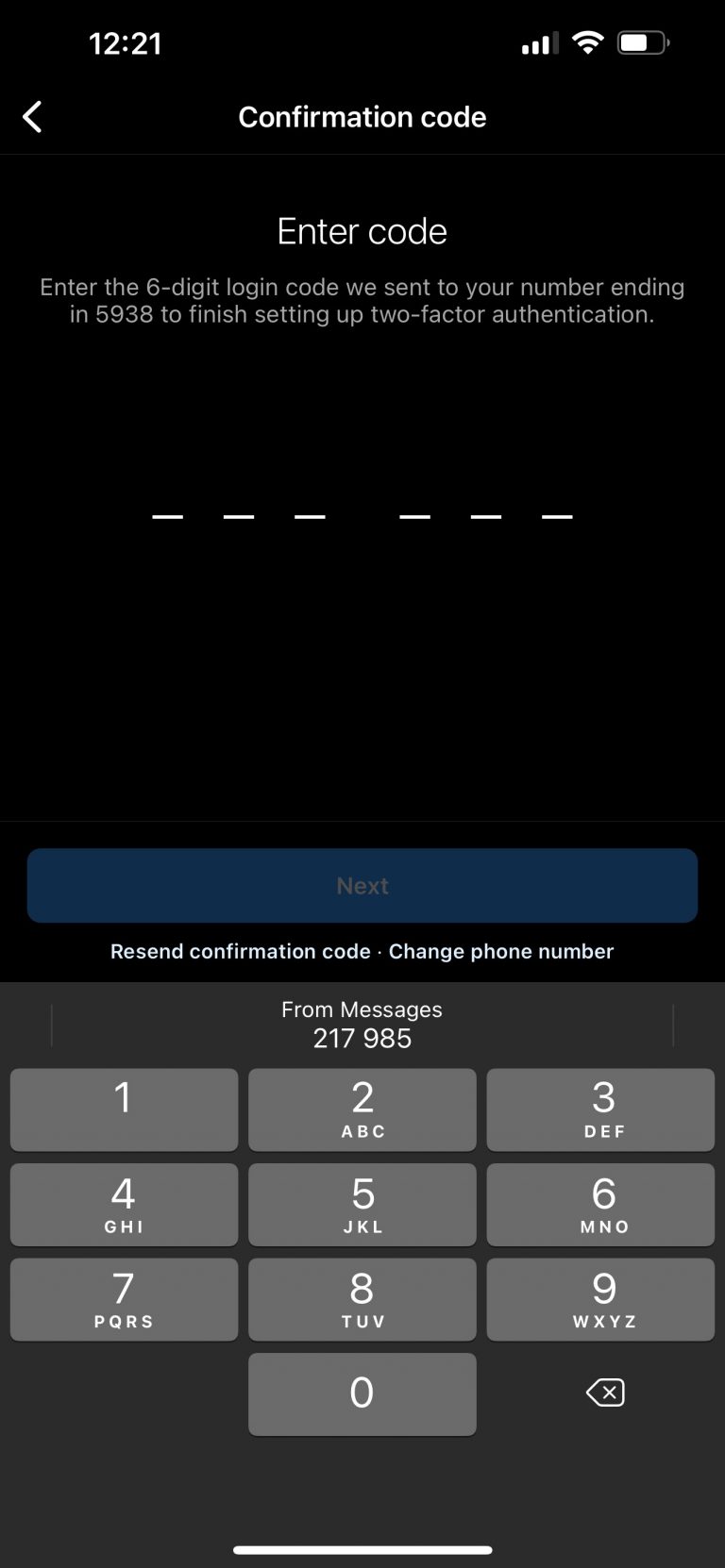
Task: Tap the Wi-Fi icon in status bar
Action: [587, 42]
